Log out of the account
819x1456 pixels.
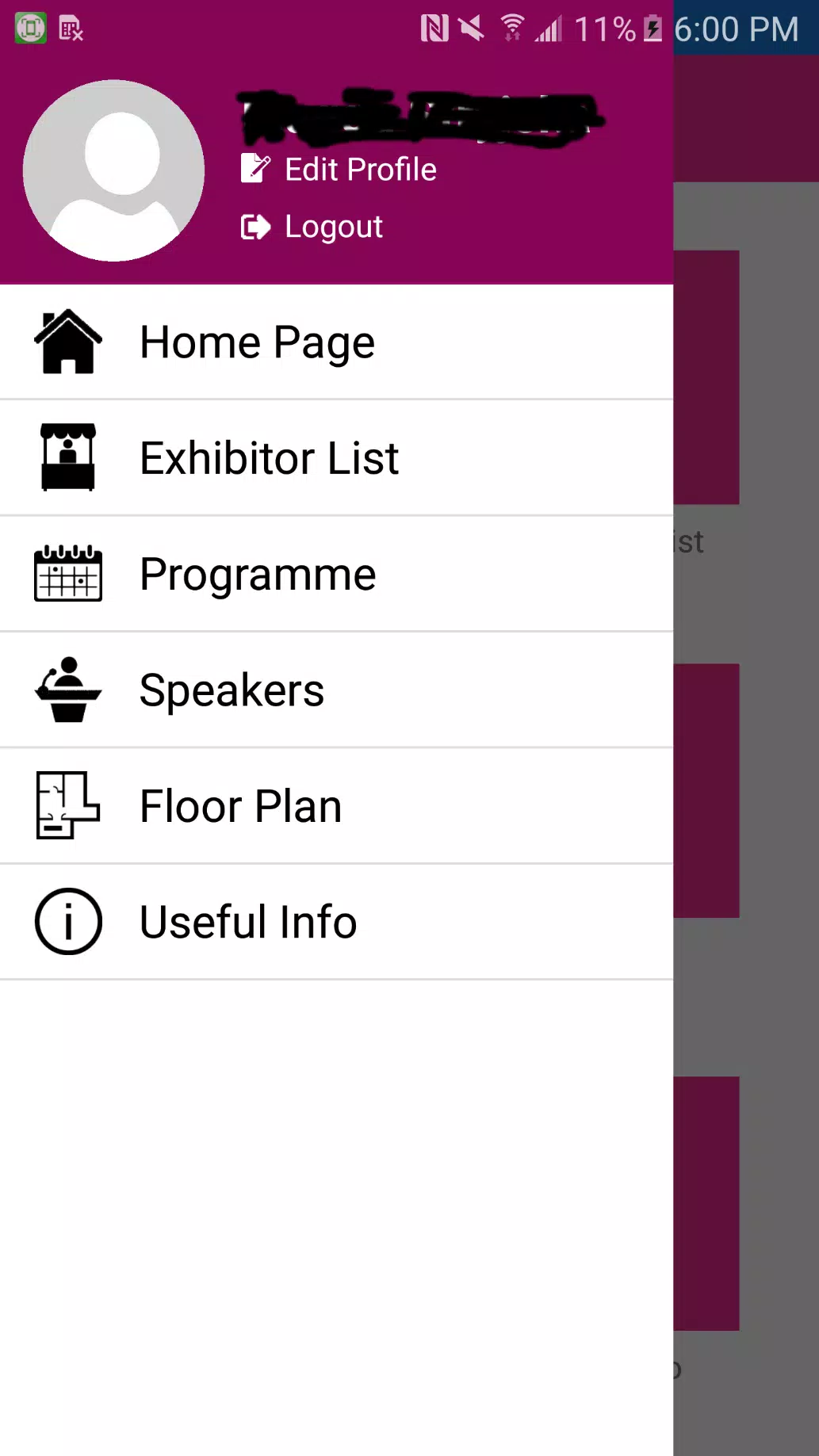click(x=312, y=227)
